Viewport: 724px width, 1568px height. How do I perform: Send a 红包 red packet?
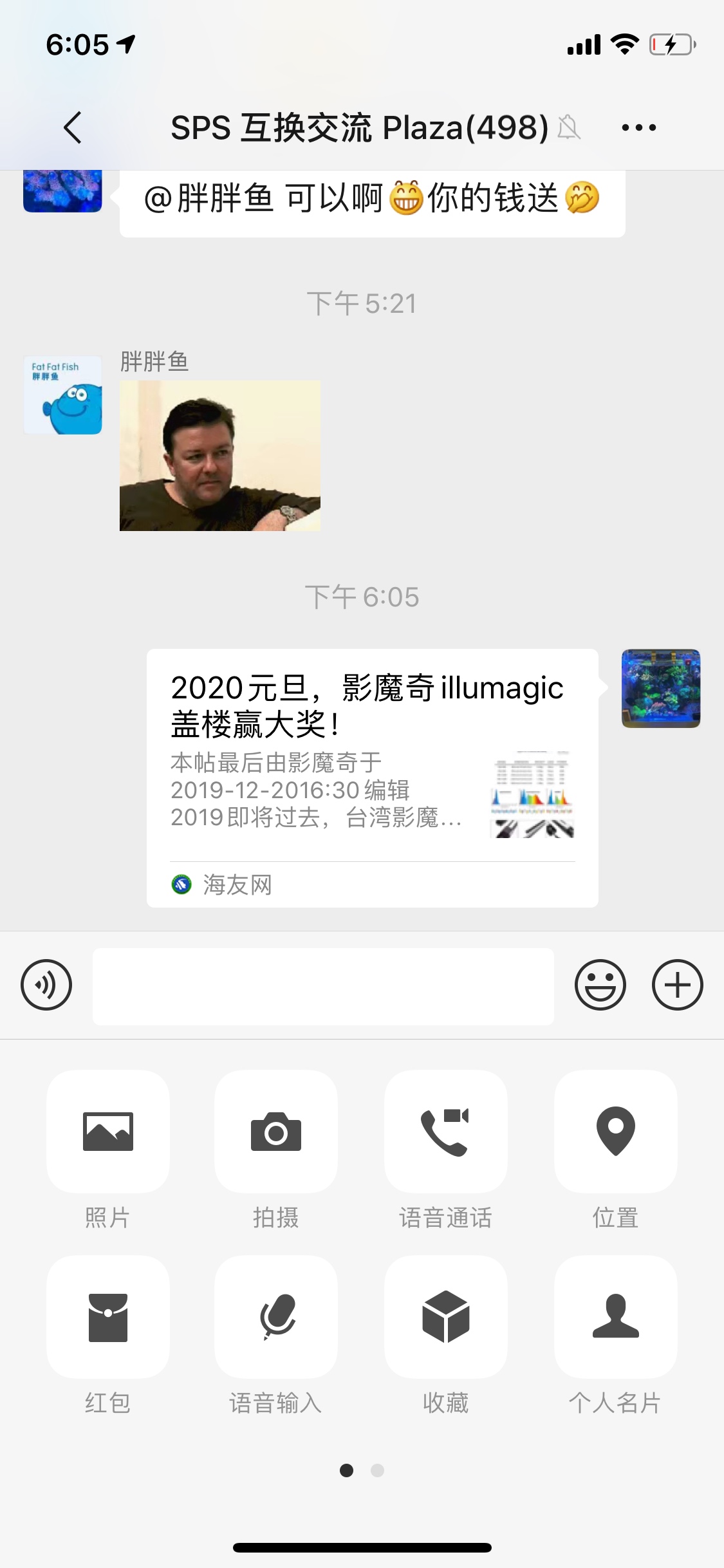[108, 1317]
